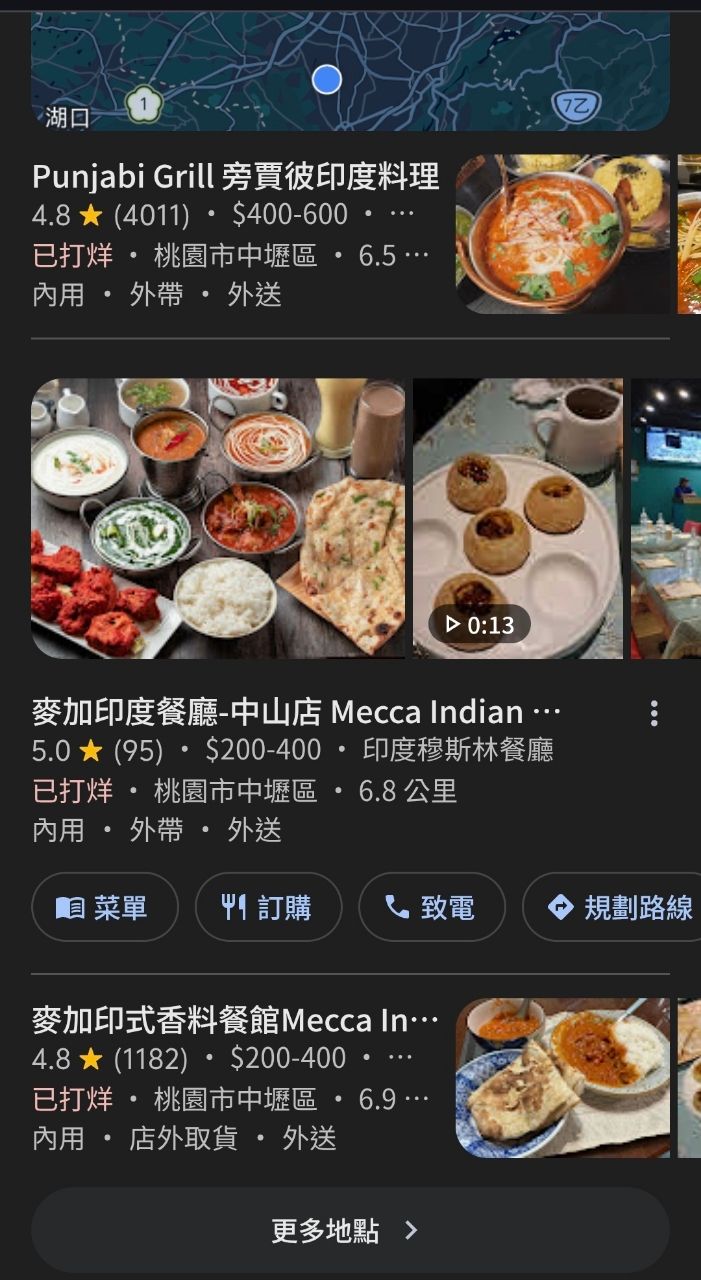Open the 麥加印式香料餐館 Mecca listing
Screen dimensions: 701x1280
235,1021
